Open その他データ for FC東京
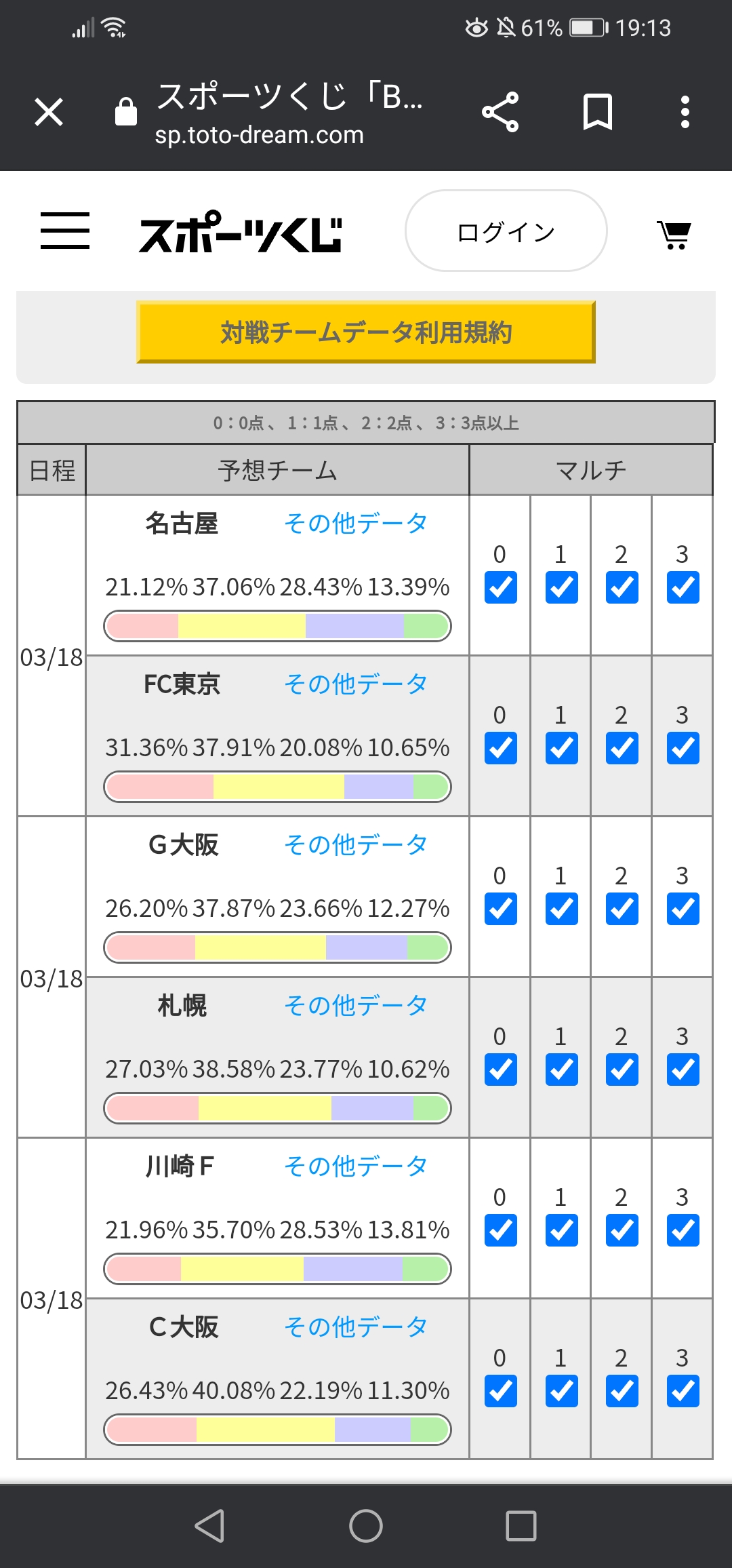This screenshot has width=732, height=1568. coord(356,684)
